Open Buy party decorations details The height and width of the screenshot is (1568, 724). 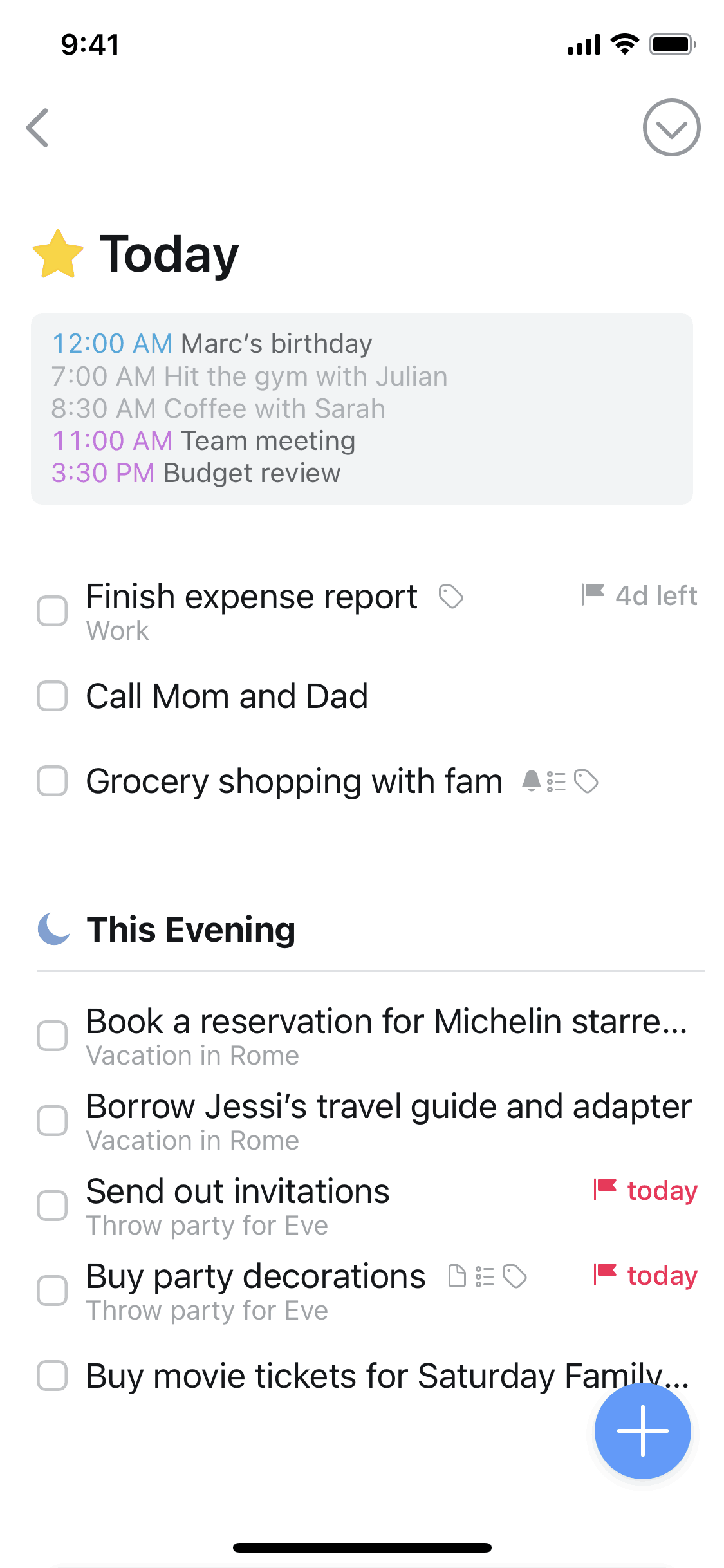255,1277
